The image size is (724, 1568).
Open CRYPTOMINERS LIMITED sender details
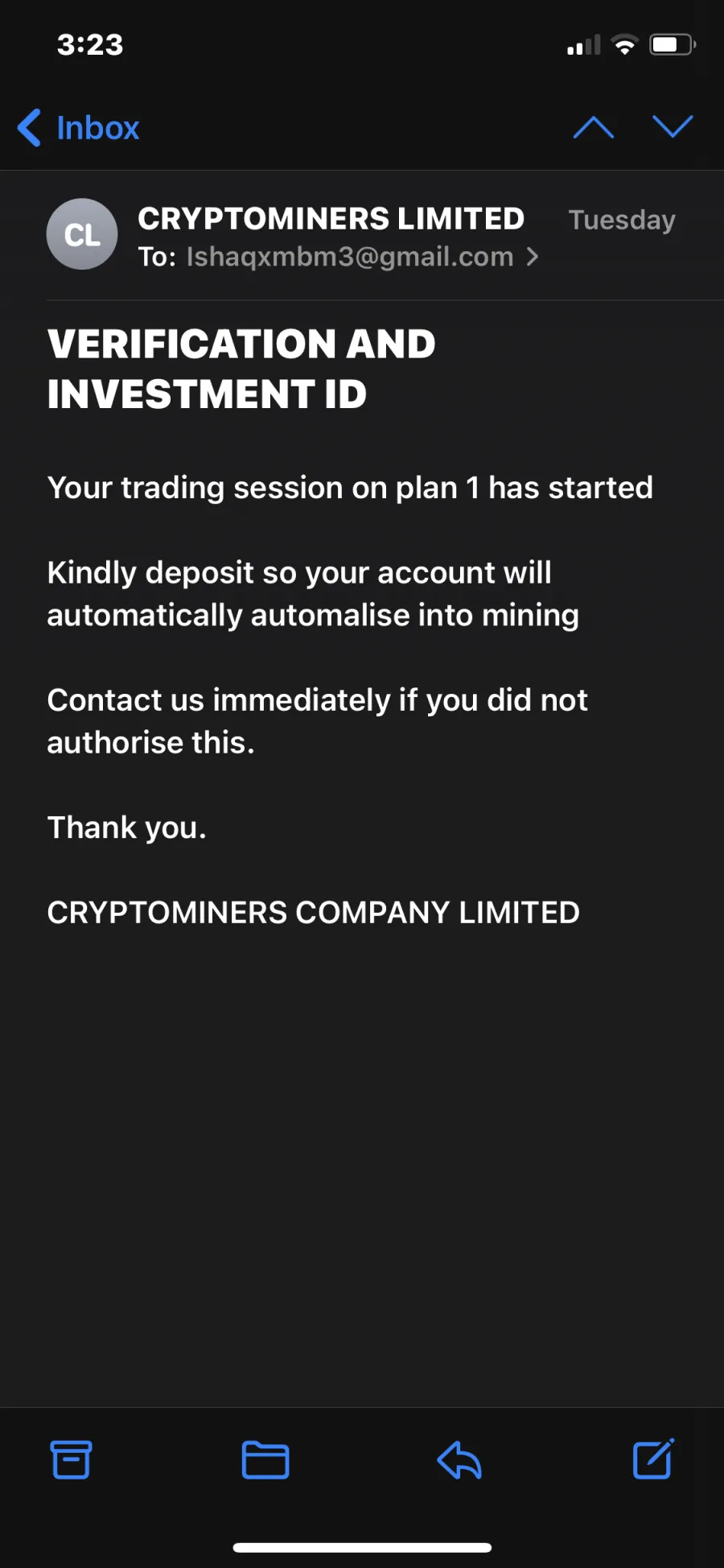click(x=331, y=219)
